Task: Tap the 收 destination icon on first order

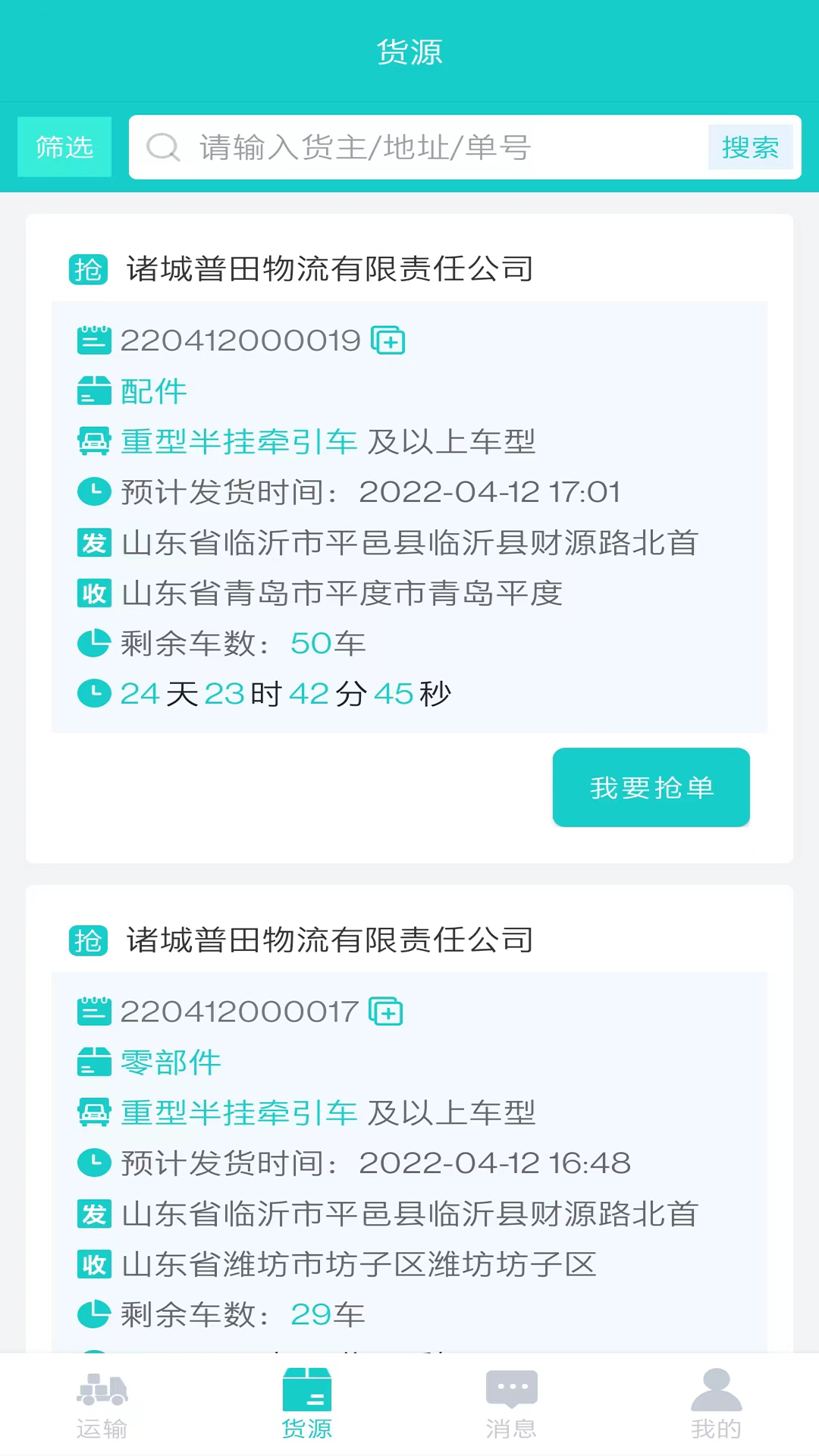Action: coord(93,594)
